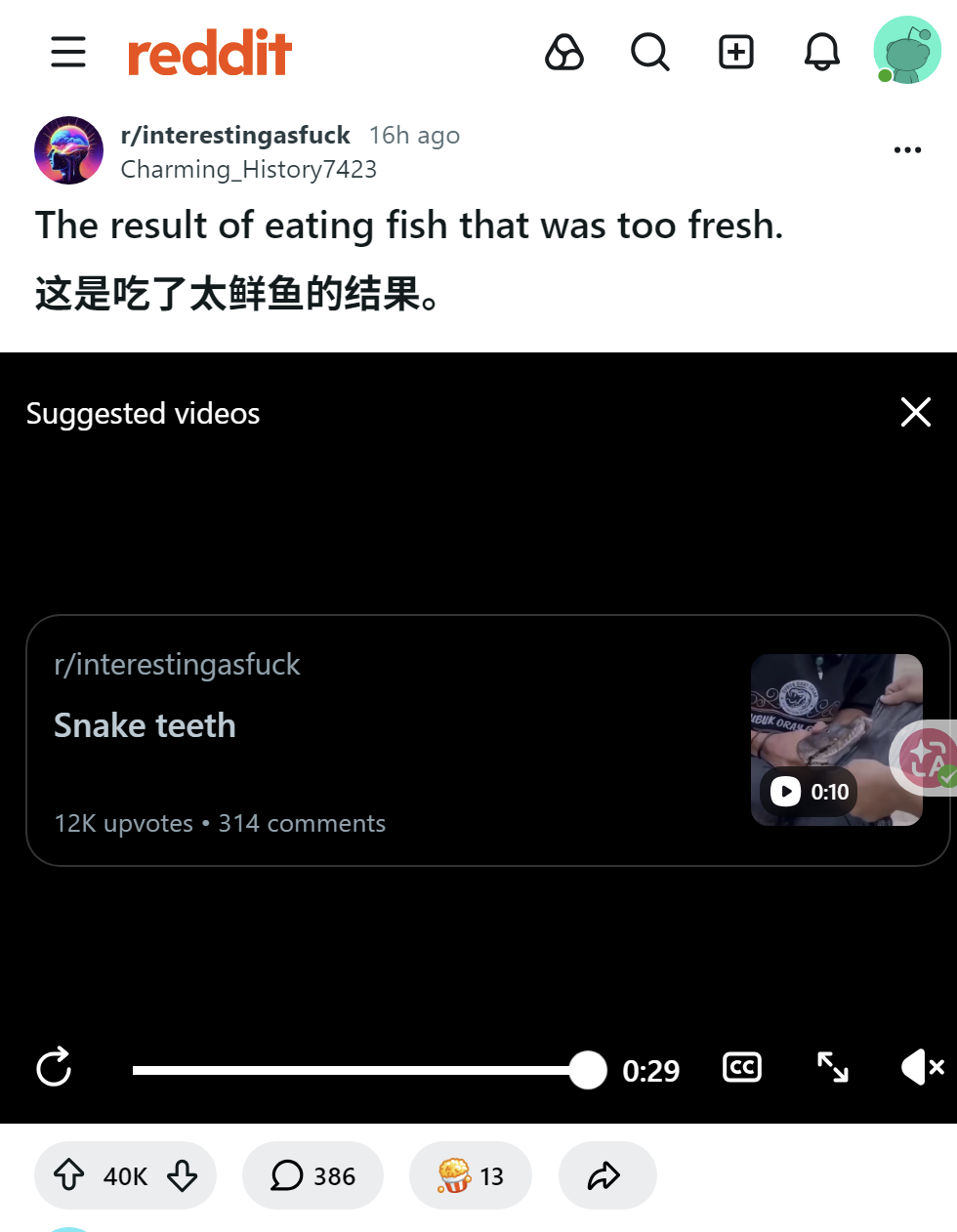Tap the awards button showing 13
Image resolution: width=957 pixels, height=1232 pixels.
coord(471,1175)
